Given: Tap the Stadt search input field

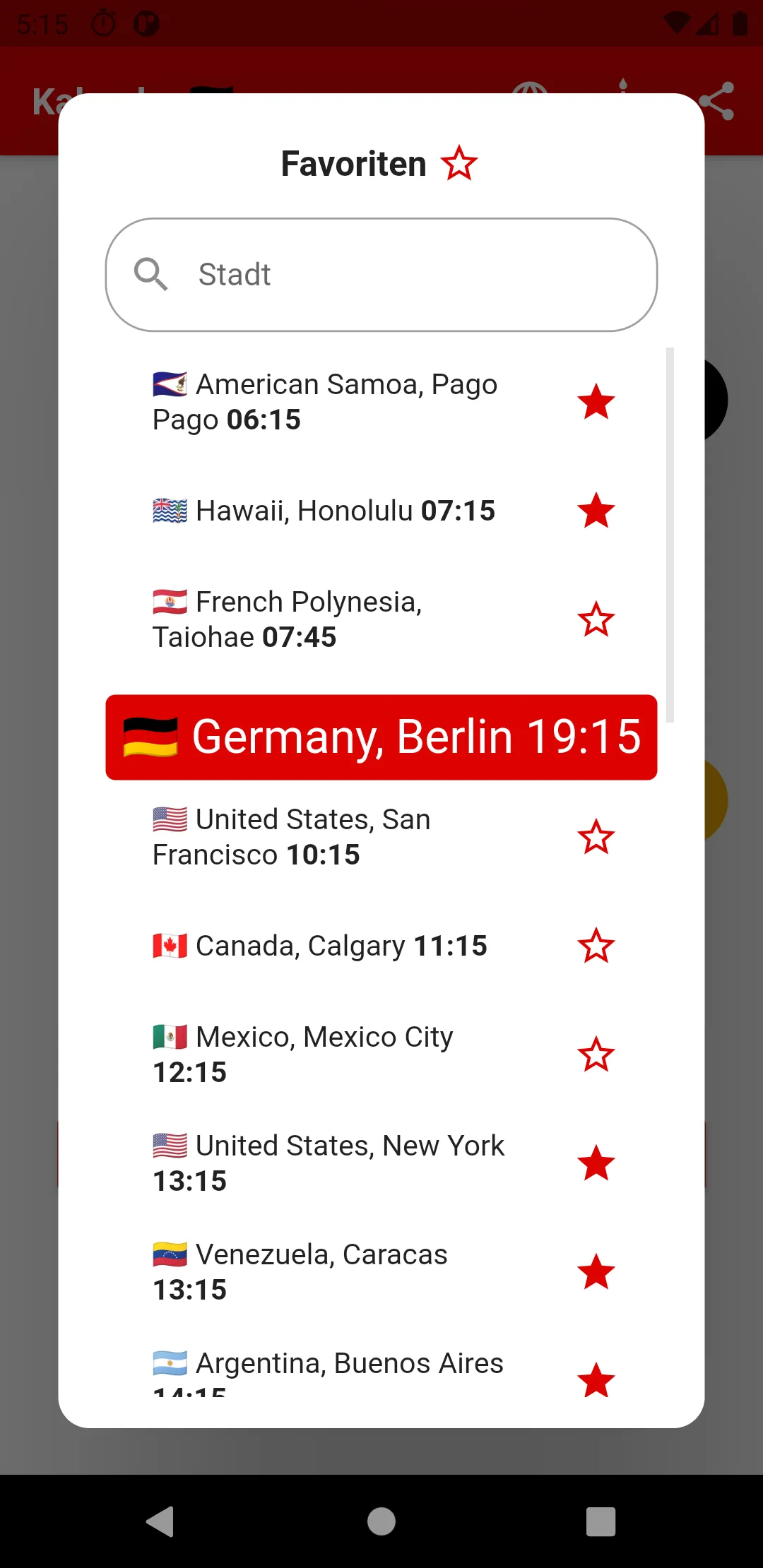Looking at the screenshot, I should click(381, 275).
